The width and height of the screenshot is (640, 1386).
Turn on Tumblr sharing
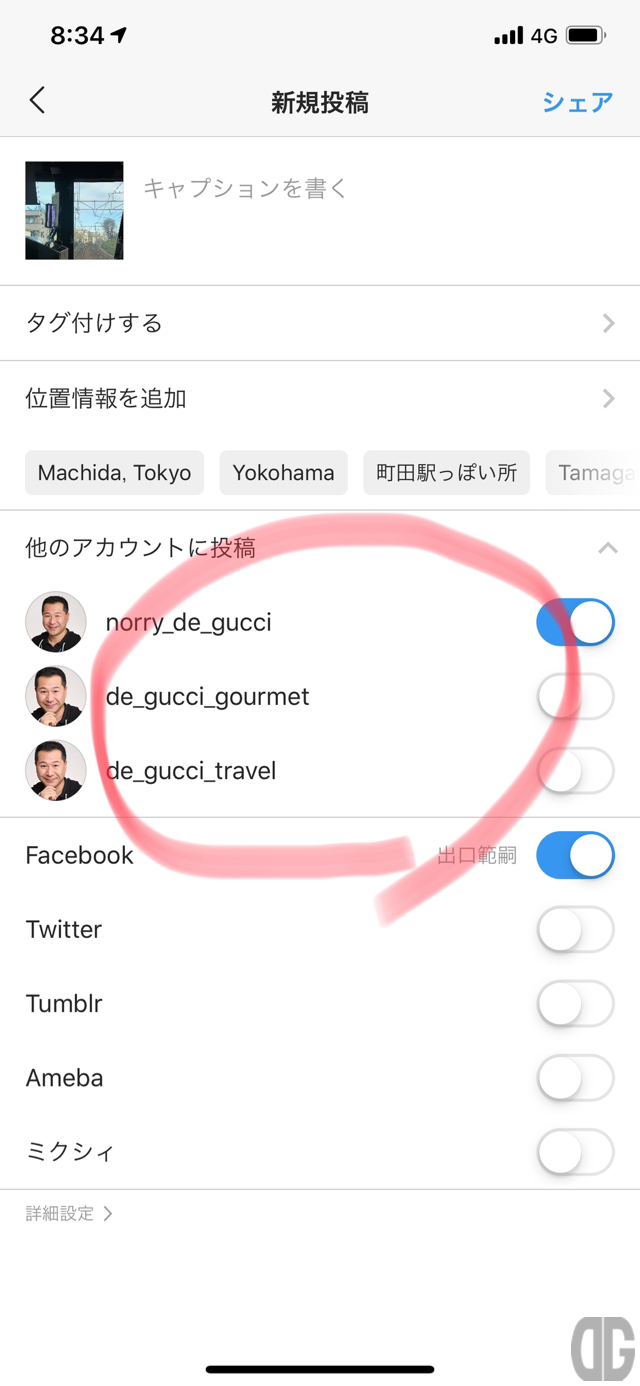pos(575,1003)
